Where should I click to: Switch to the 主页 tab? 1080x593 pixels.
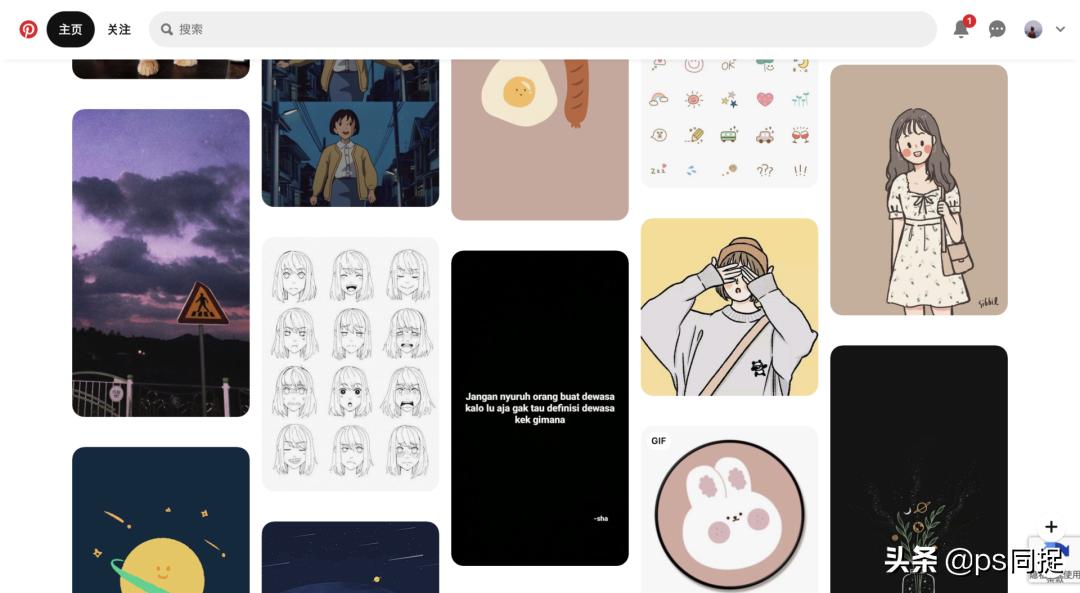click(70, 29)
